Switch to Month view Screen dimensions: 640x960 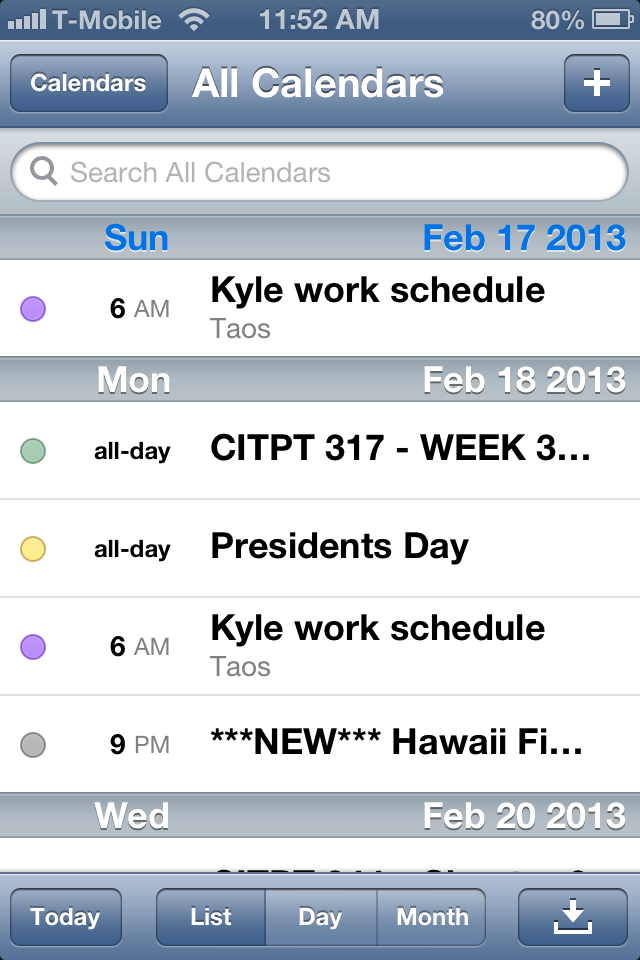pyautogui.click(x=432, y=917)
